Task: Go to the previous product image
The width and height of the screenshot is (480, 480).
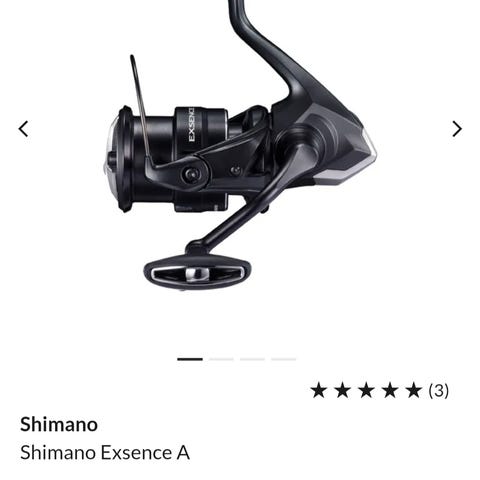Action: click(x=23, y=129)
